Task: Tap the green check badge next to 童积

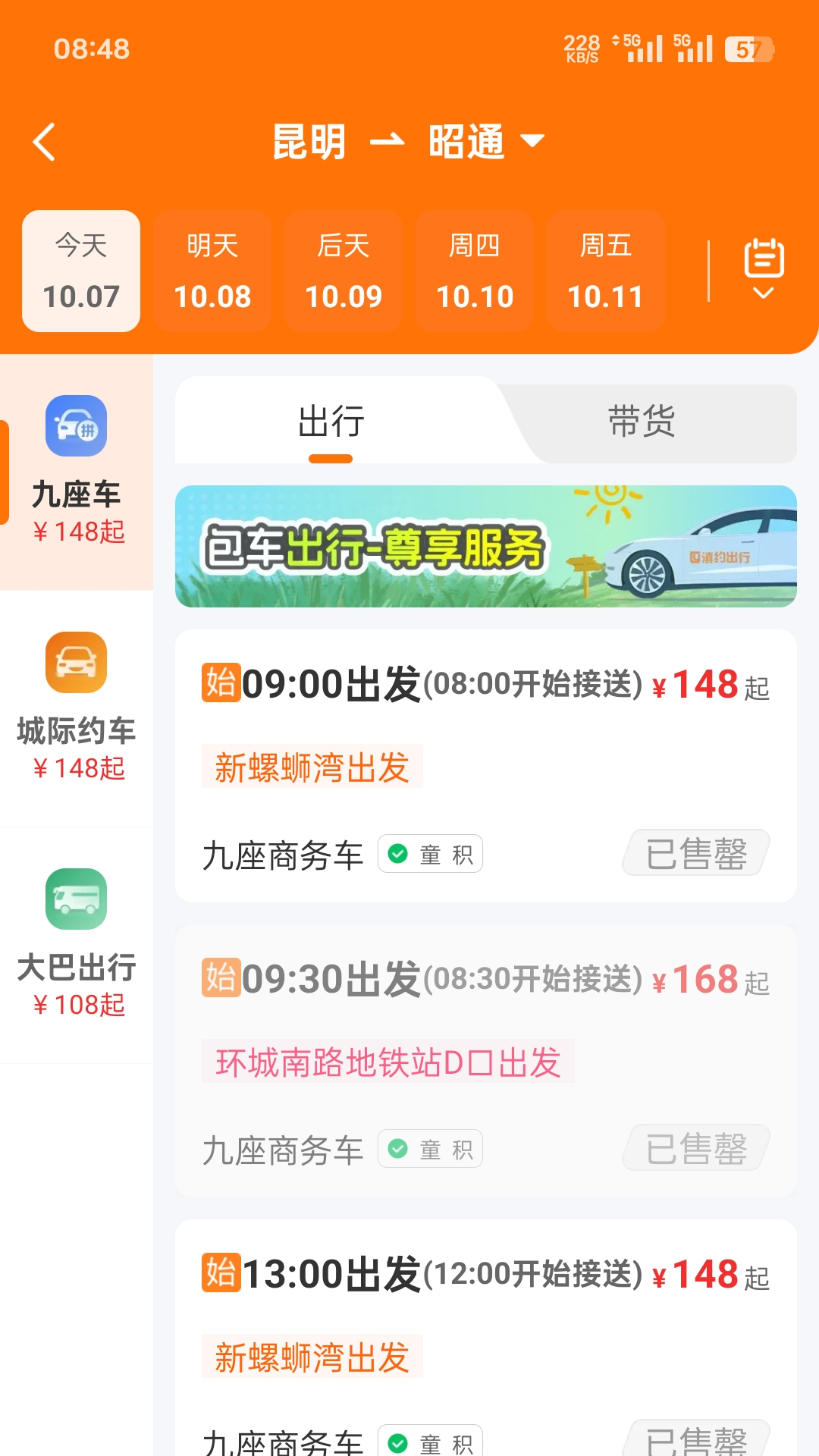Action: click(396, 853)
